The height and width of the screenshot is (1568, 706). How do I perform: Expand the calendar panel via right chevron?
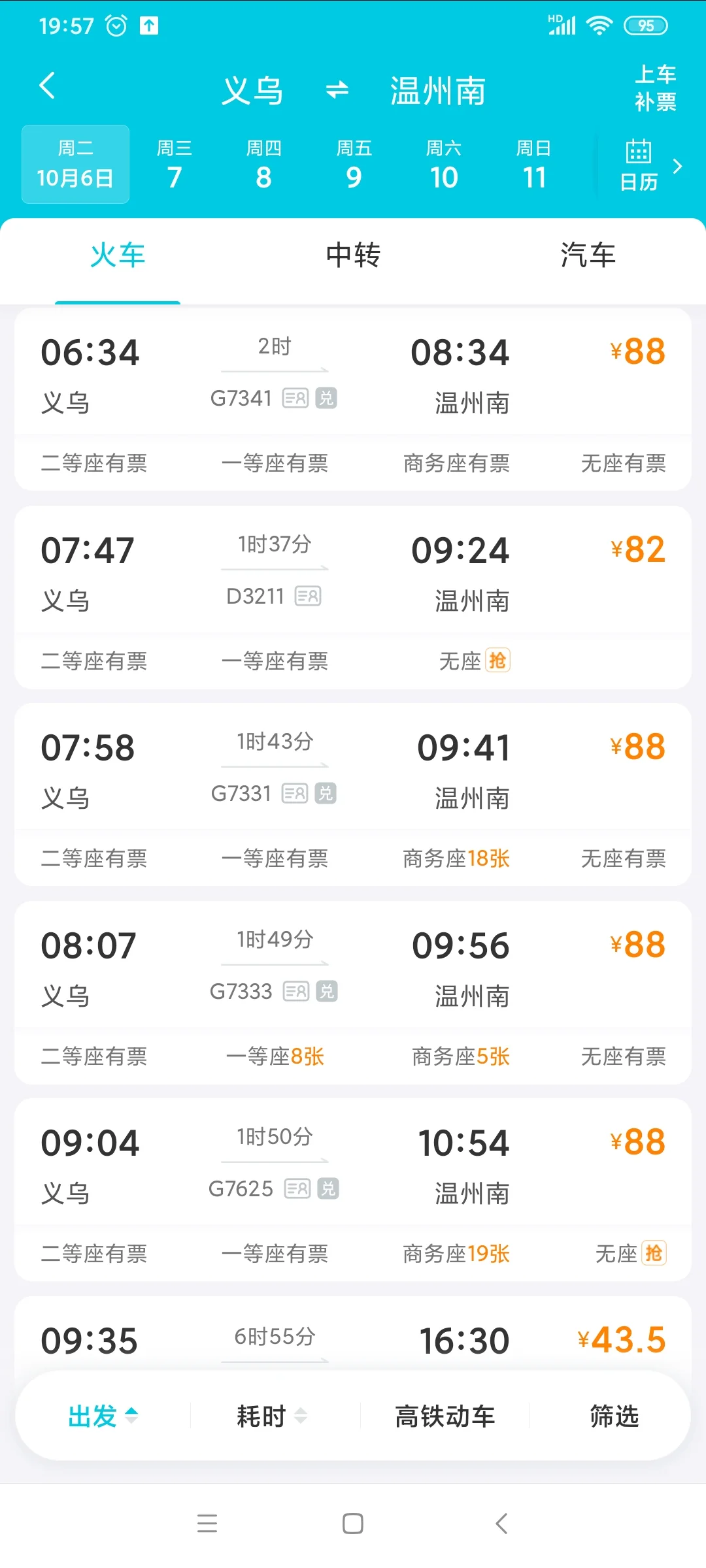679,167
